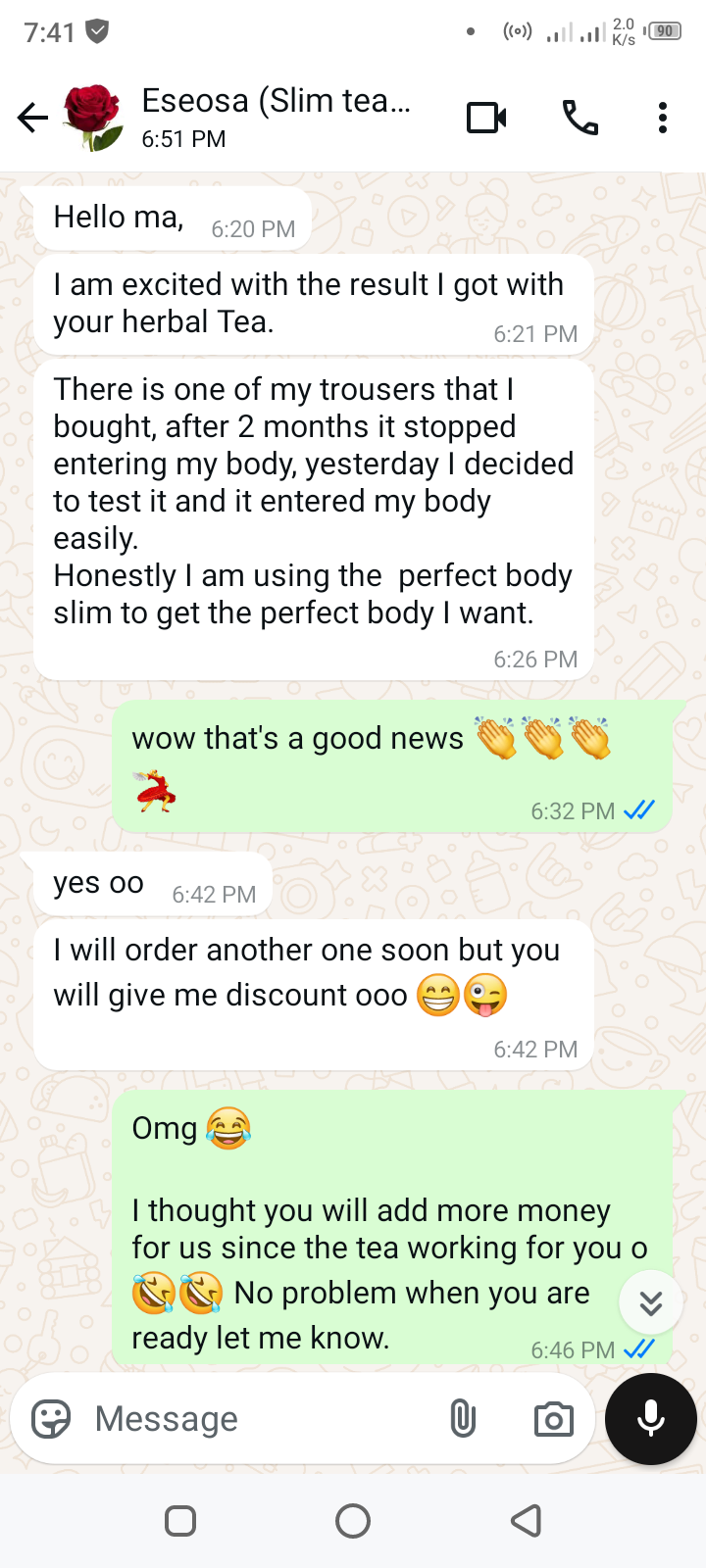The height and width of the screenshot is (1568, 706).
Task: Go back to the chat list
Action: (x=32, y=119)
